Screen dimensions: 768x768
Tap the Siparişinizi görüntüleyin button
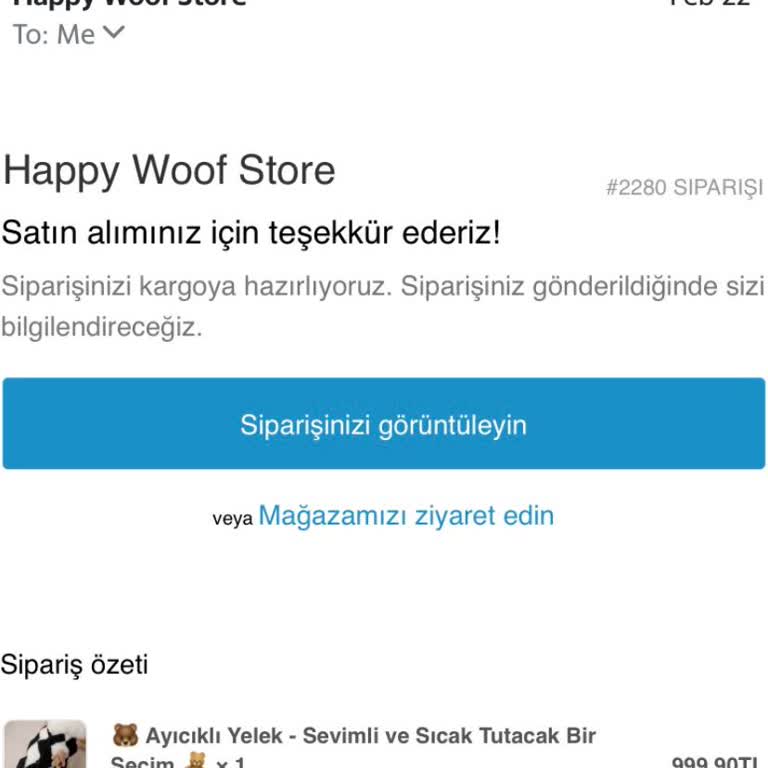tap(383, 424)
